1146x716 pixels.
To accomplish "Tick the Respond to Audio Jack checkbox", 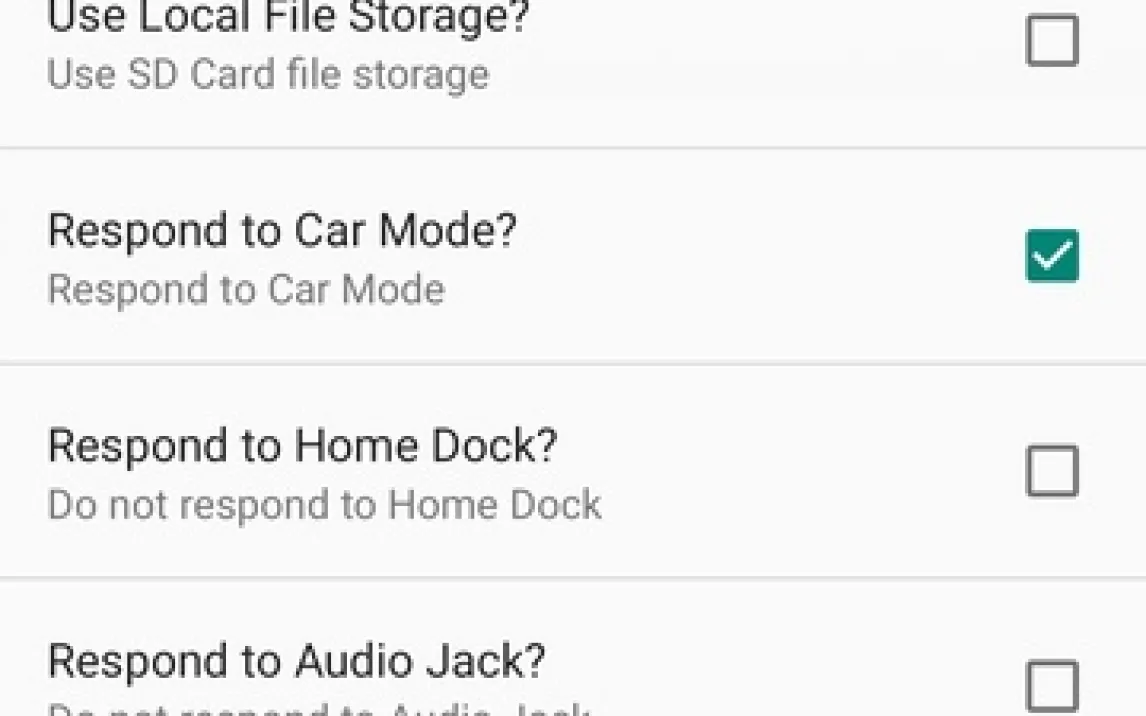I will click(1052, 685).
